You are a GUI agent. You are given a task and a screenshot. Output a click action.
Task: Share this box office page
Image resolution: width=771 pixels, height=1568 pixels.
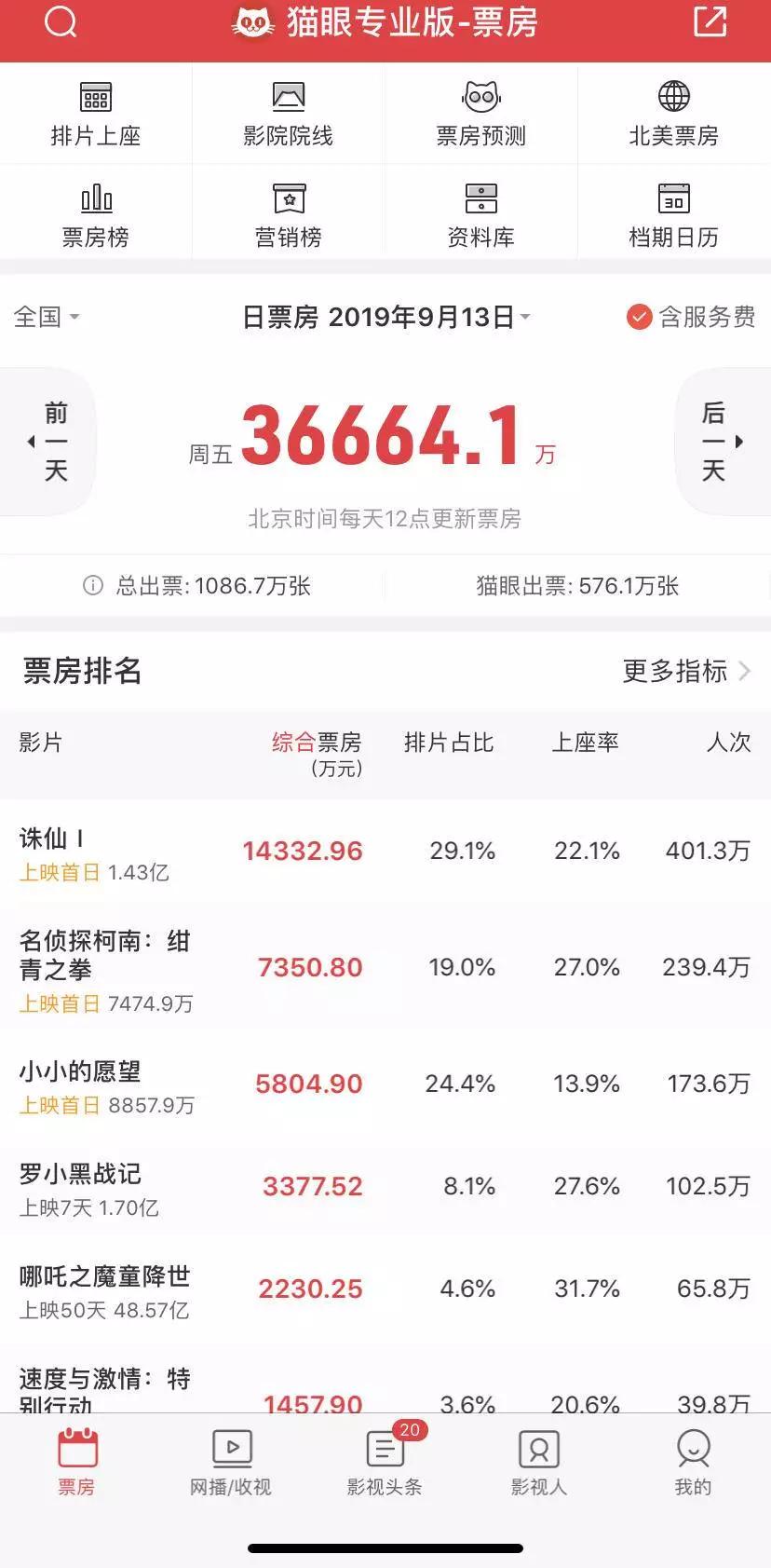[x=710, y=22]
